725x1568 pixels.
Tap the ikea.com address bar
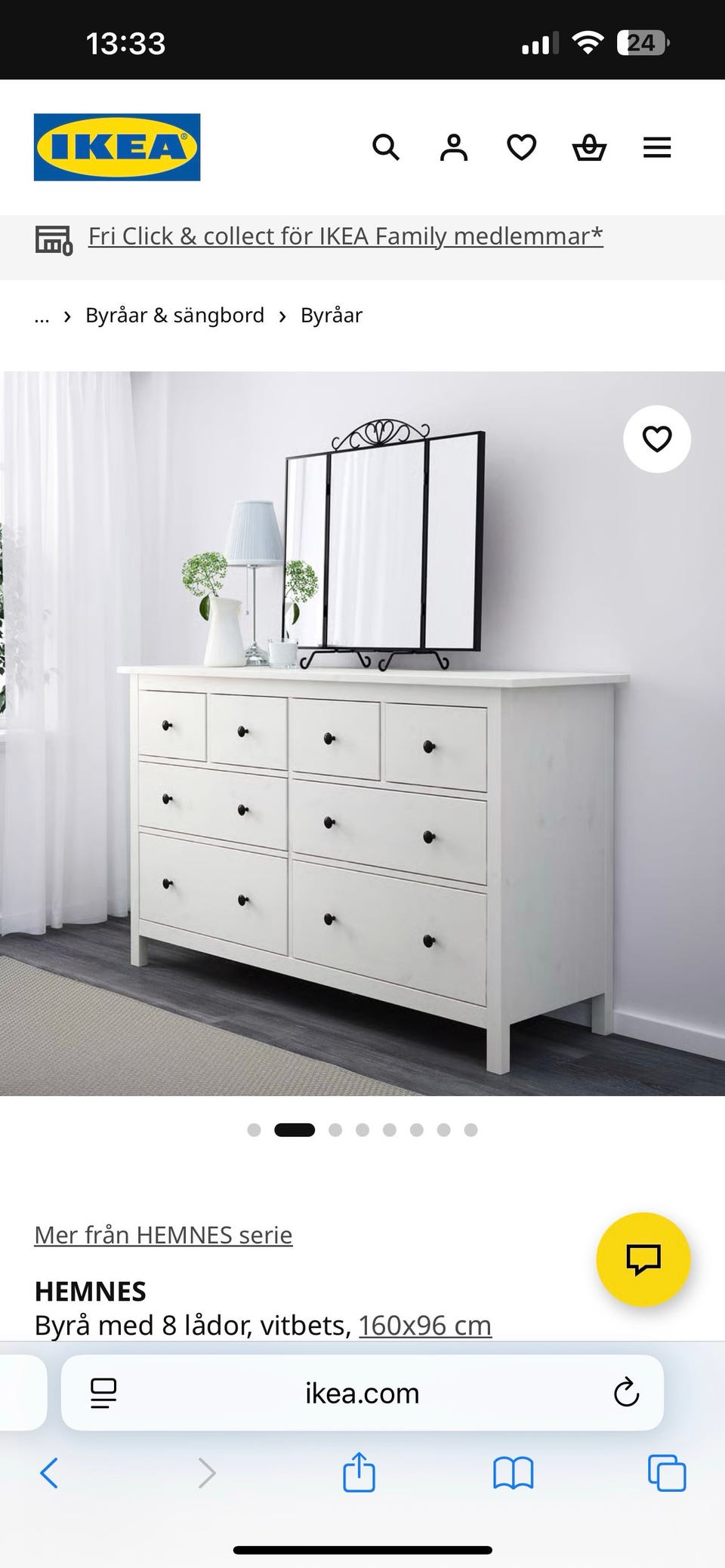pyautogui.click(x=362, y=1393)
